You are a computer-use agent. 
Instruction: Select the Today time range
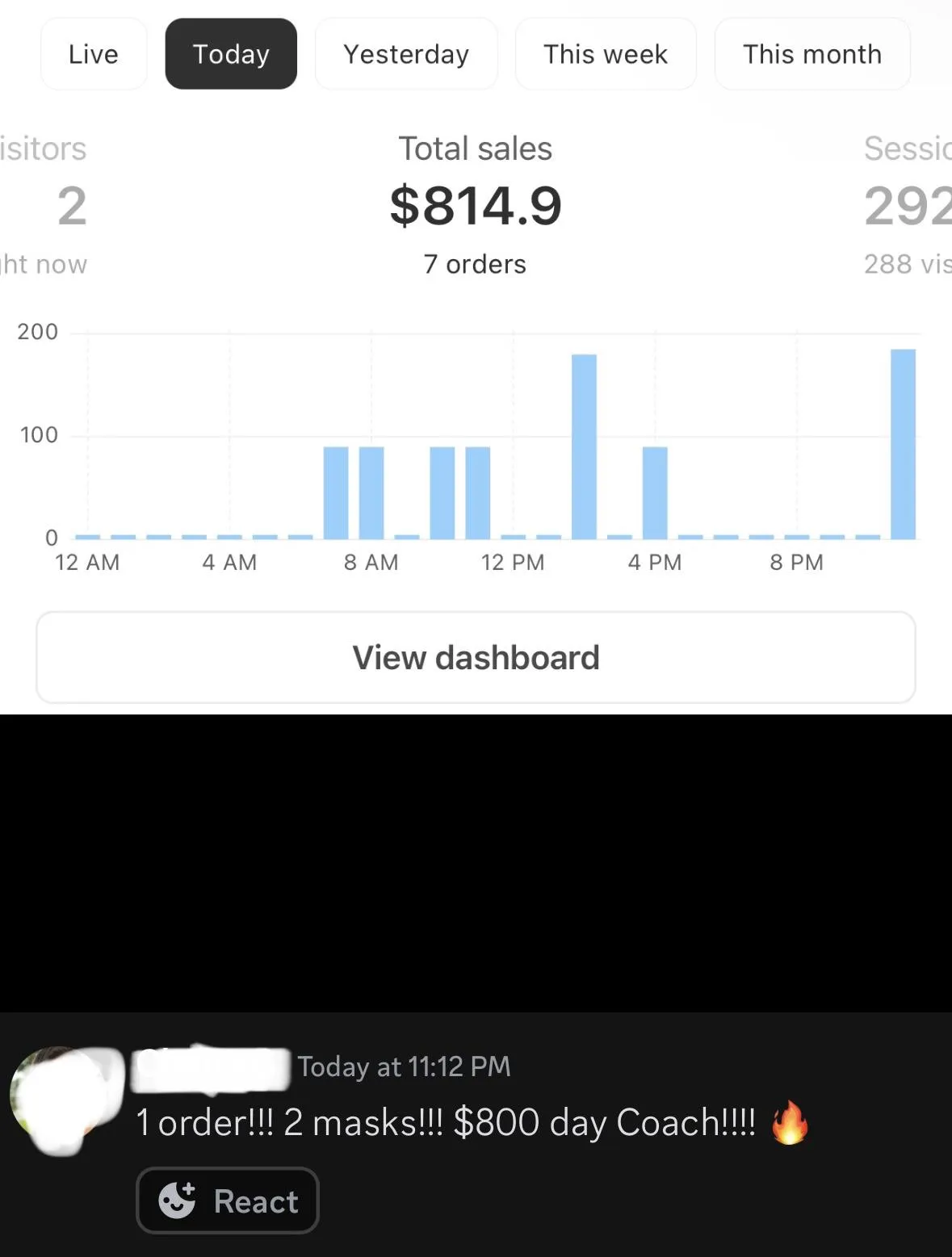coord(231,54)
